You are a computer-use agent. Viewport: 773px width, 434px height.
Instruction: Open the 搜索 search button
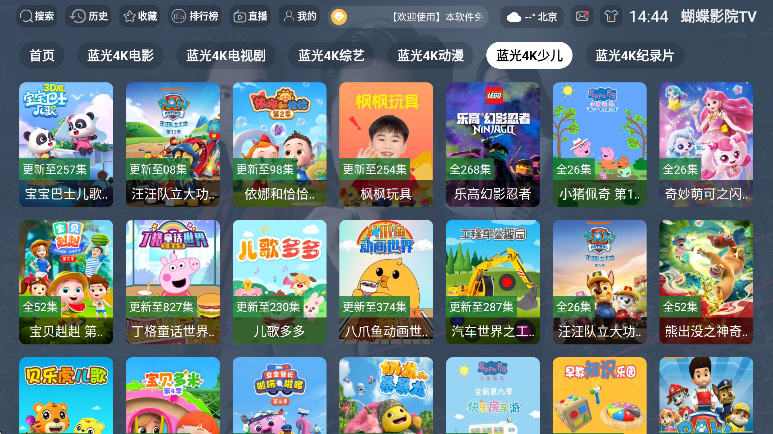pyautogui.click(x=38, y=16)
